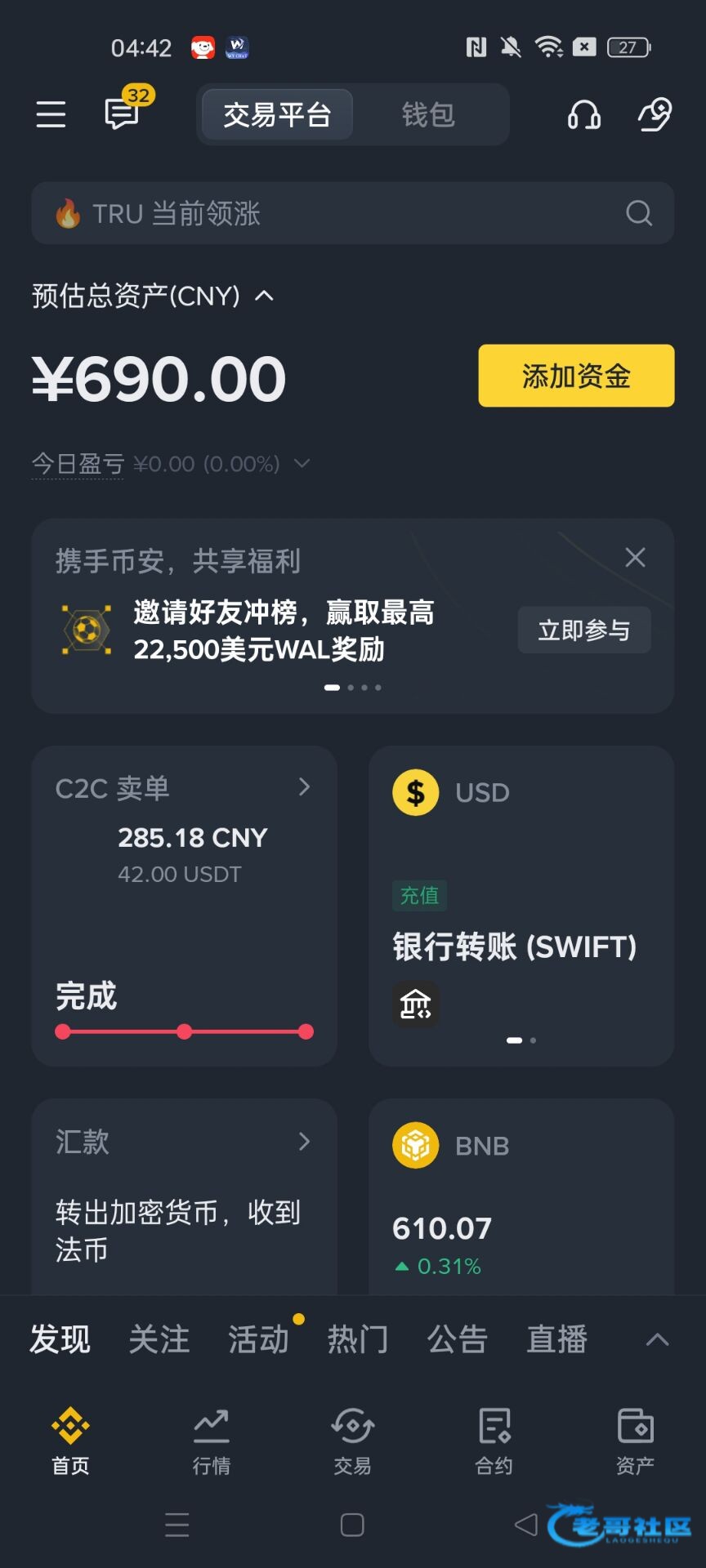Join the invite promotion via 立即参与
706x1568 pixels.
pyautogui.click(x=583, y=630)
